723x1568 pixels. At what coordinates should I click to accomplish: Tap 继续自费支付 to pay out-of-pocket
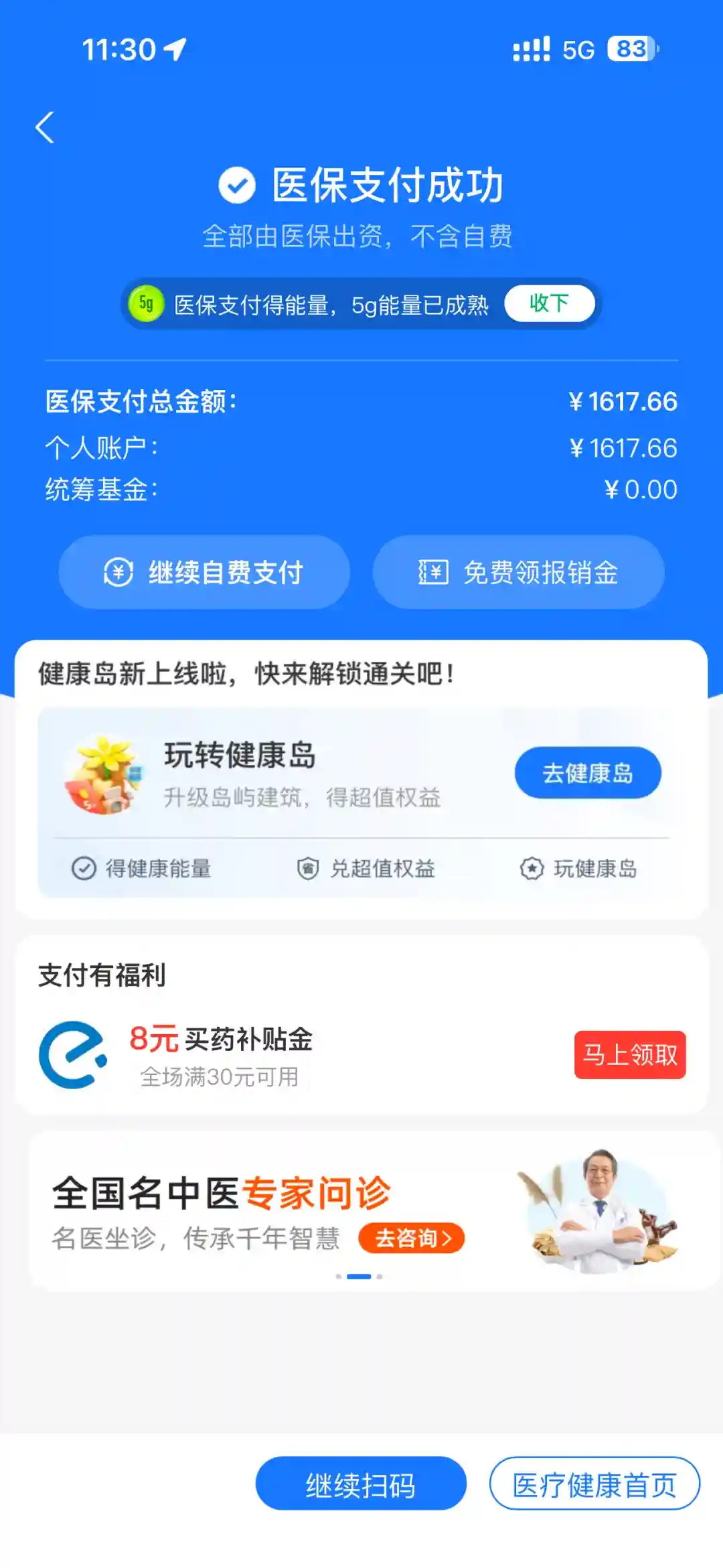pos(204,572)
